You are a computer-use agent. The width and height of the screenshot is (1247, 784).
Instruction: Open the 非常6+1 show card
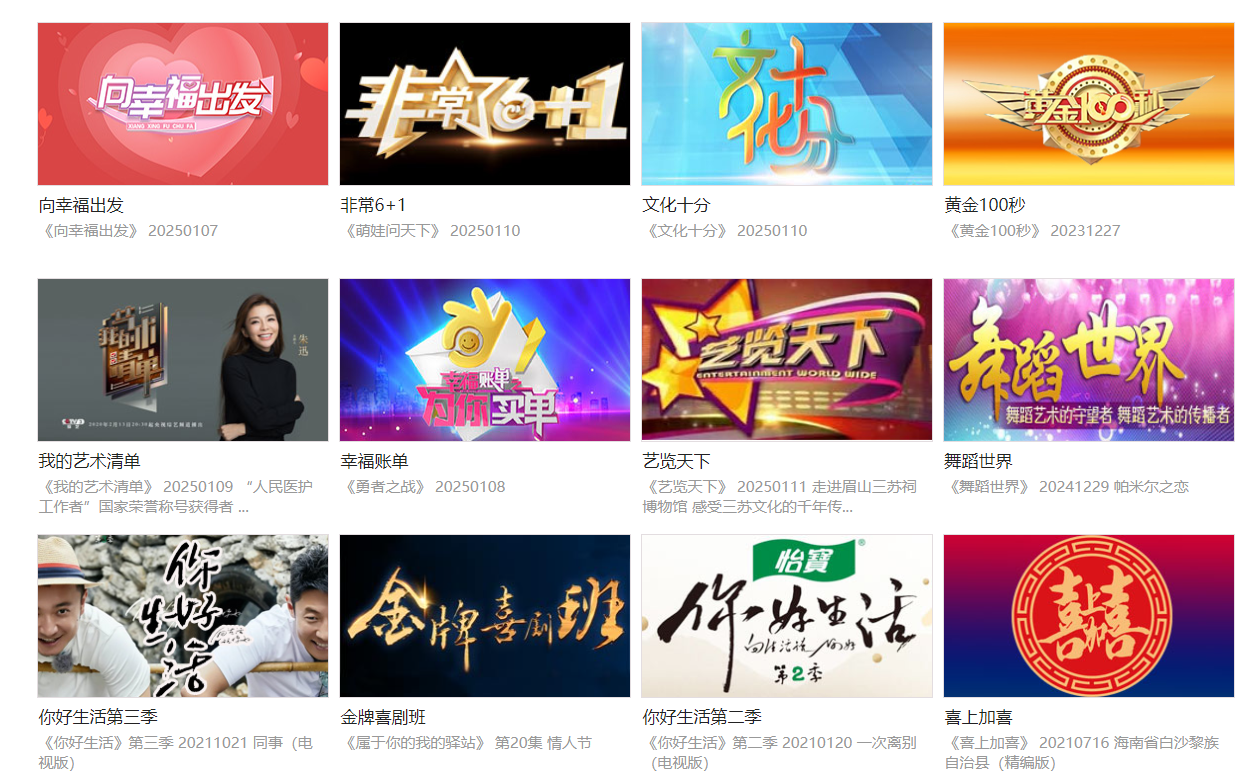point(485,104)
